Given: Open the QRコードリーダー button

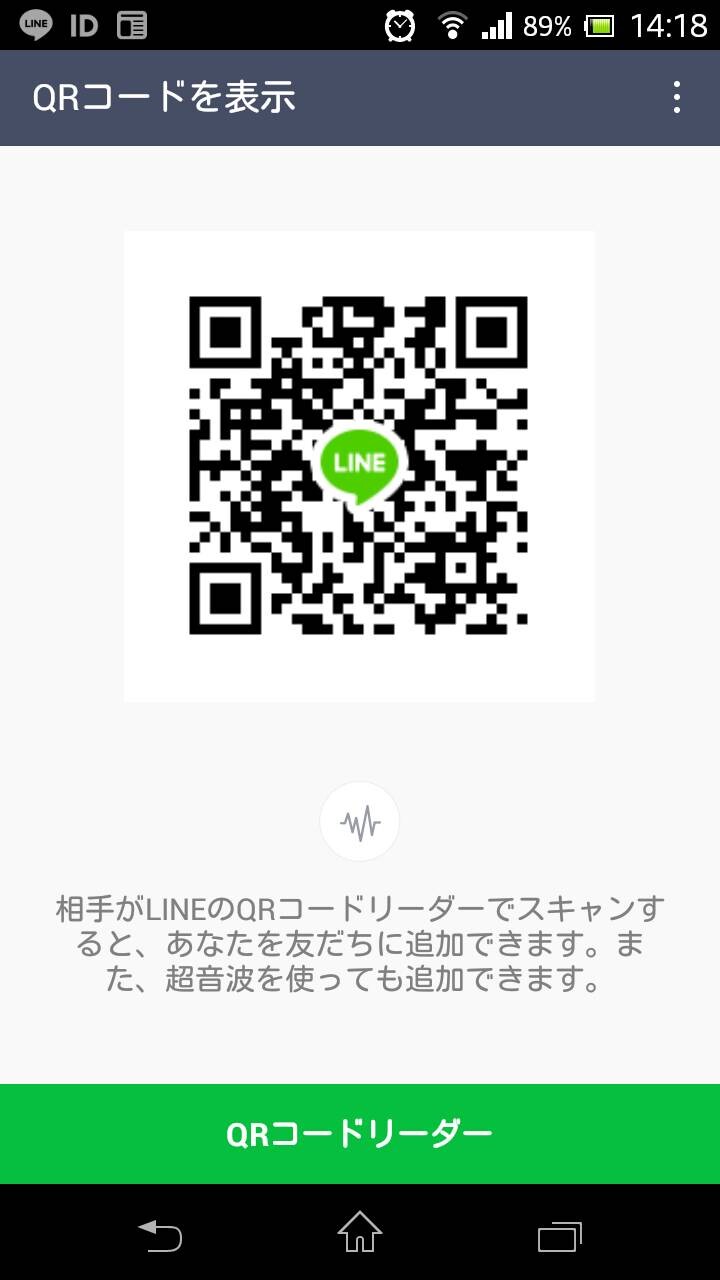Looking at the screenshot, I should tap(360, 1134).
